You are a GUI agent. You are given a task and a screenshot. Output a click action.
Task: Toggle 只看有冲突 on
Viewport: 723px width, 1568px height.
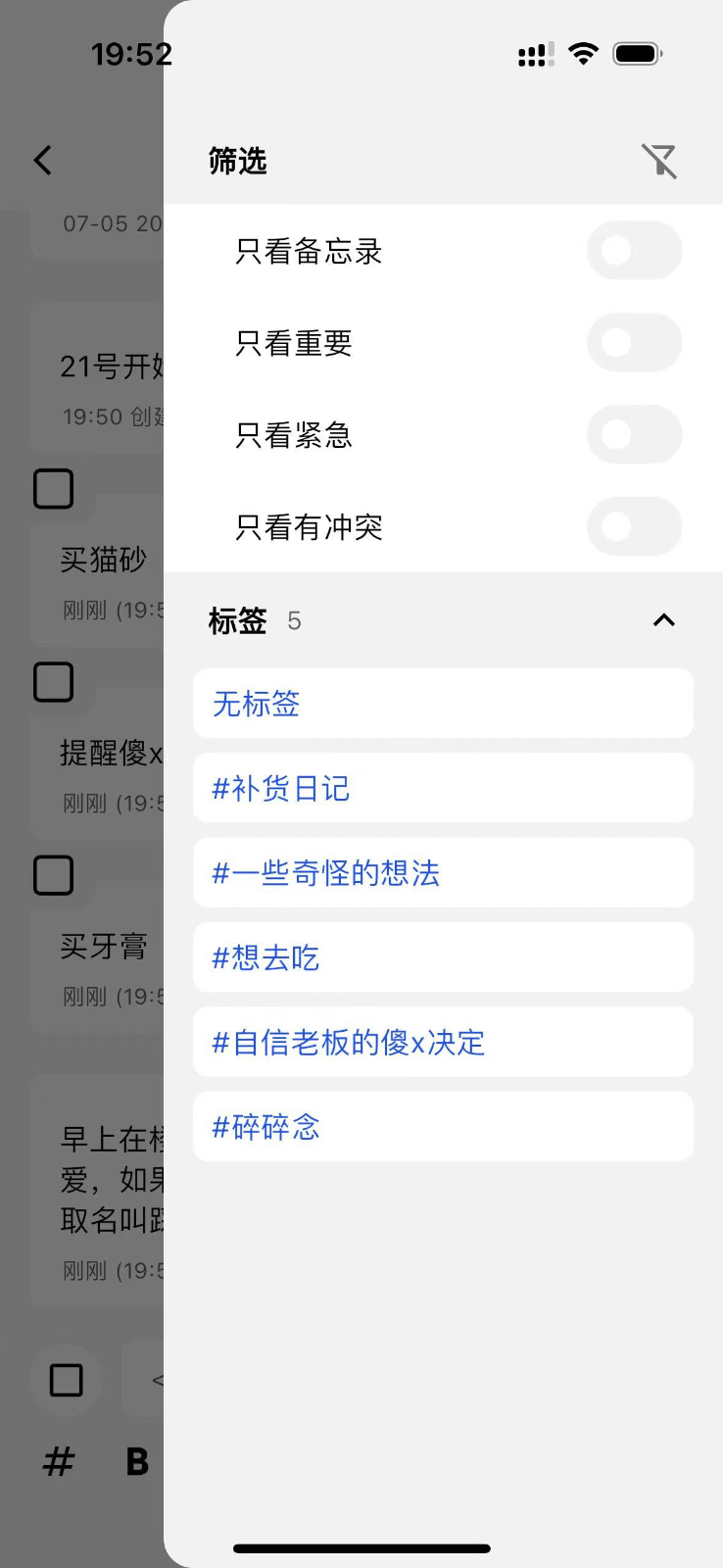[x=634, y=527]
